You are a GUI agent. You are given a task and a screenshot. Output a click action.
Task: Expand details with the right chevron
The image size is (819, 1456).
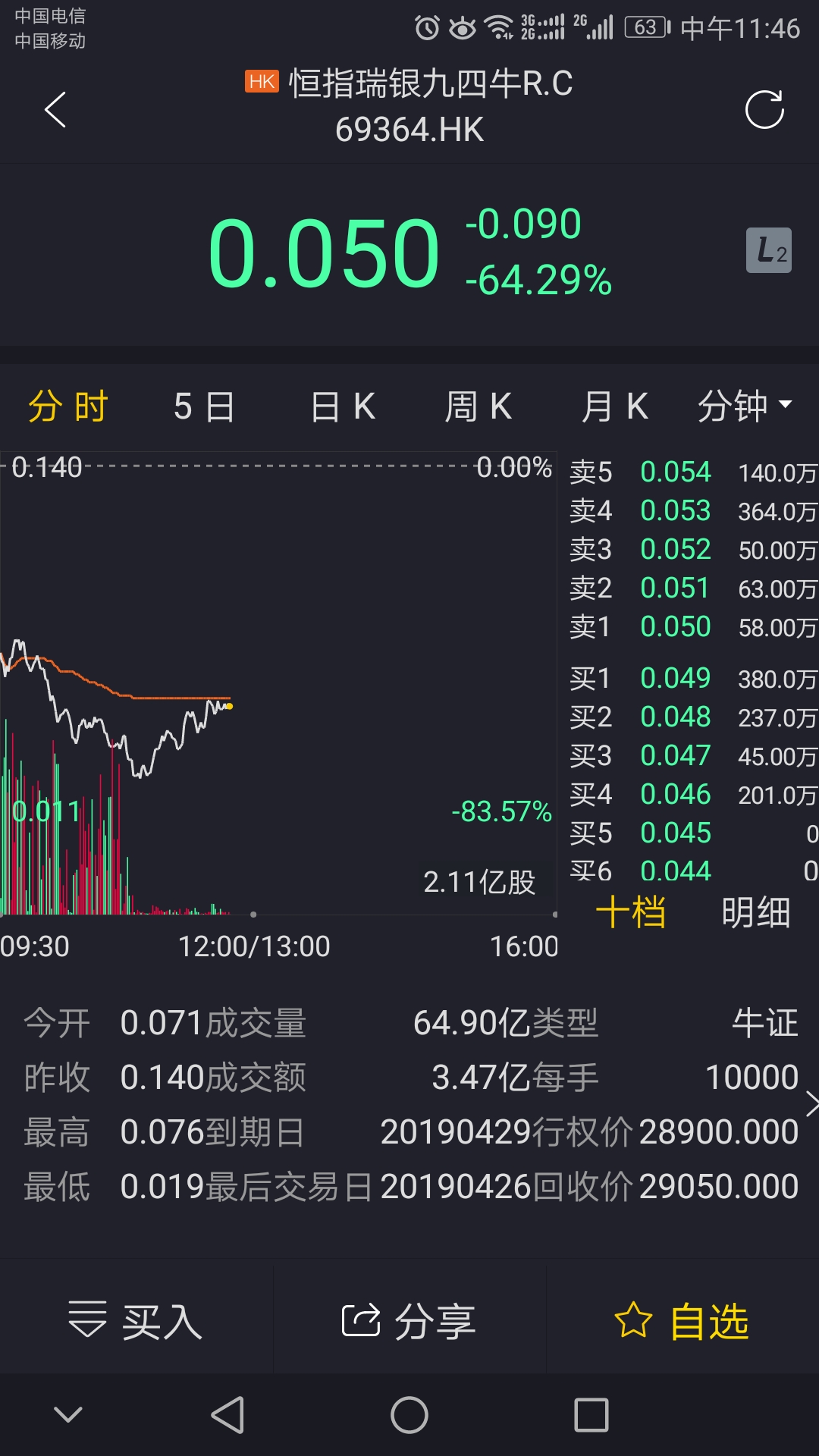pyautogui.click(x=811, y=1104)
